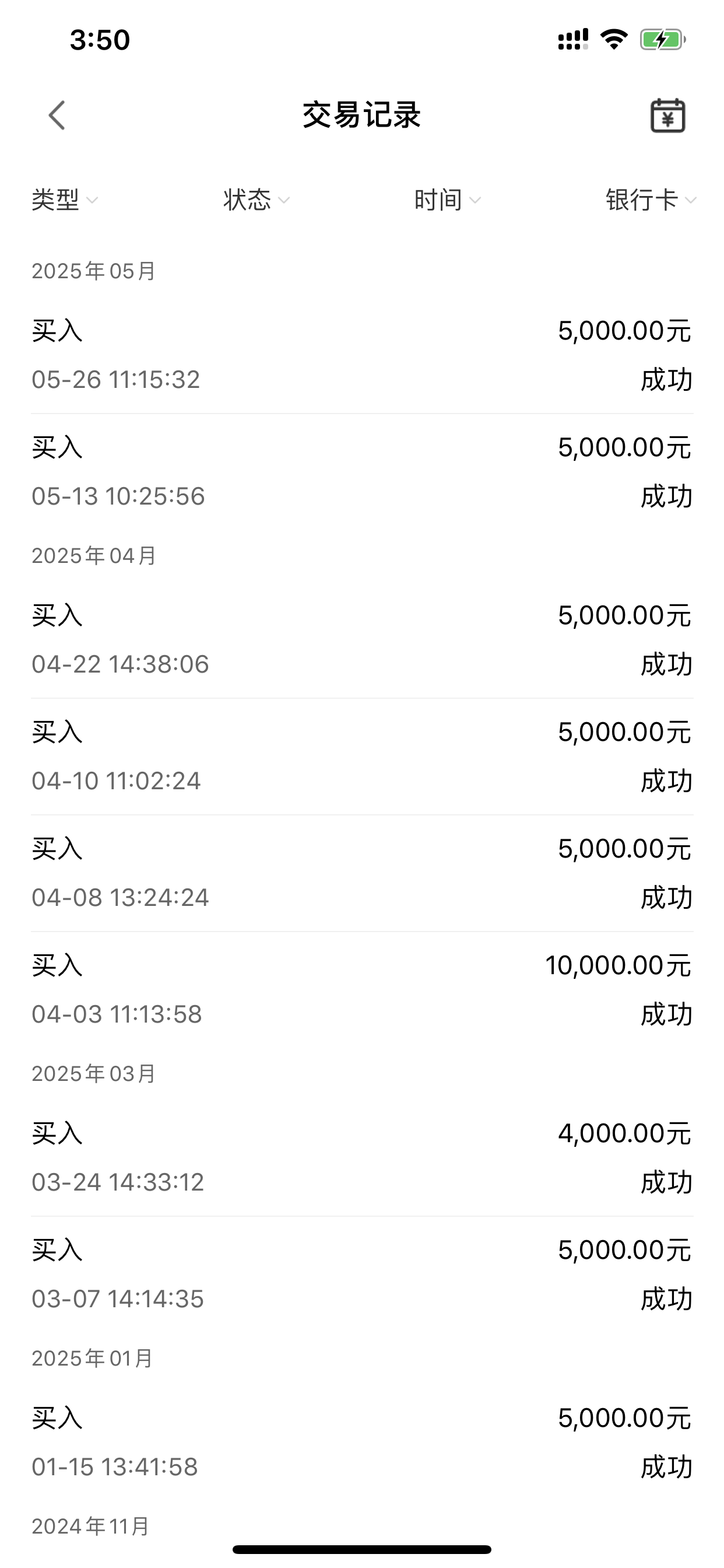Expand the 类型 filter dropdown
724x1568 pixels.
click(x=65, y=199)
